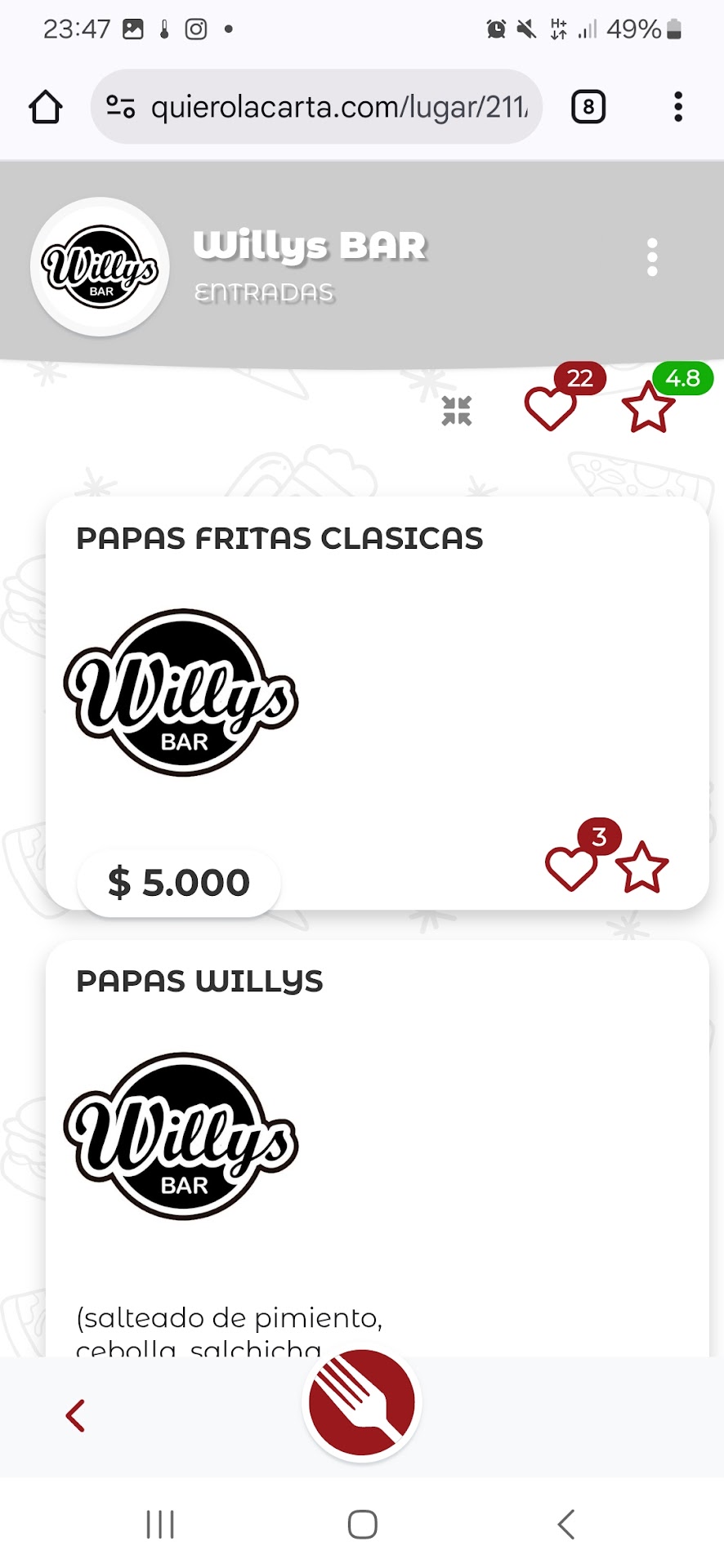Open the menu with the fork button

[362, 1403]
